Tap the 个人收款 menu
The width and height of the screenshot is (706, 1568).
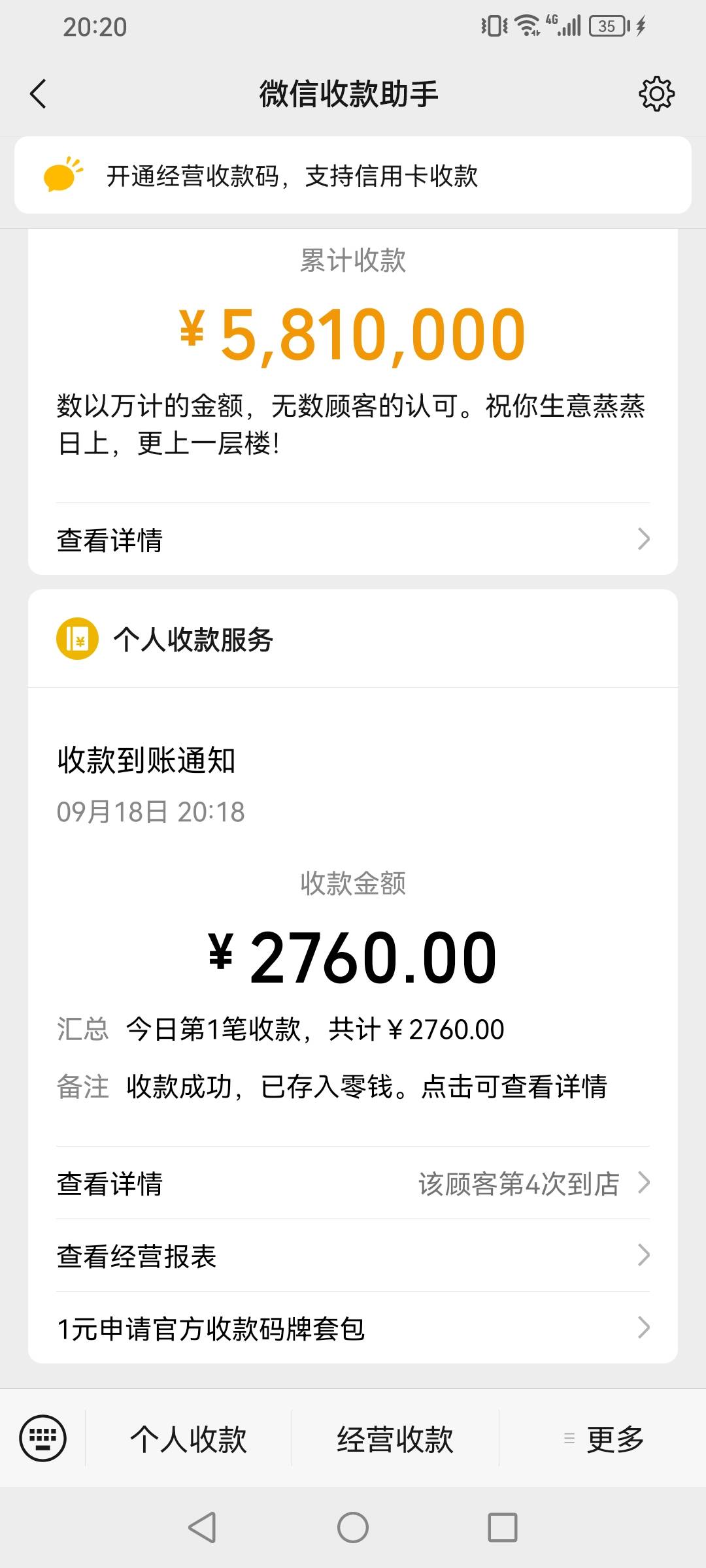(188, 1439)
